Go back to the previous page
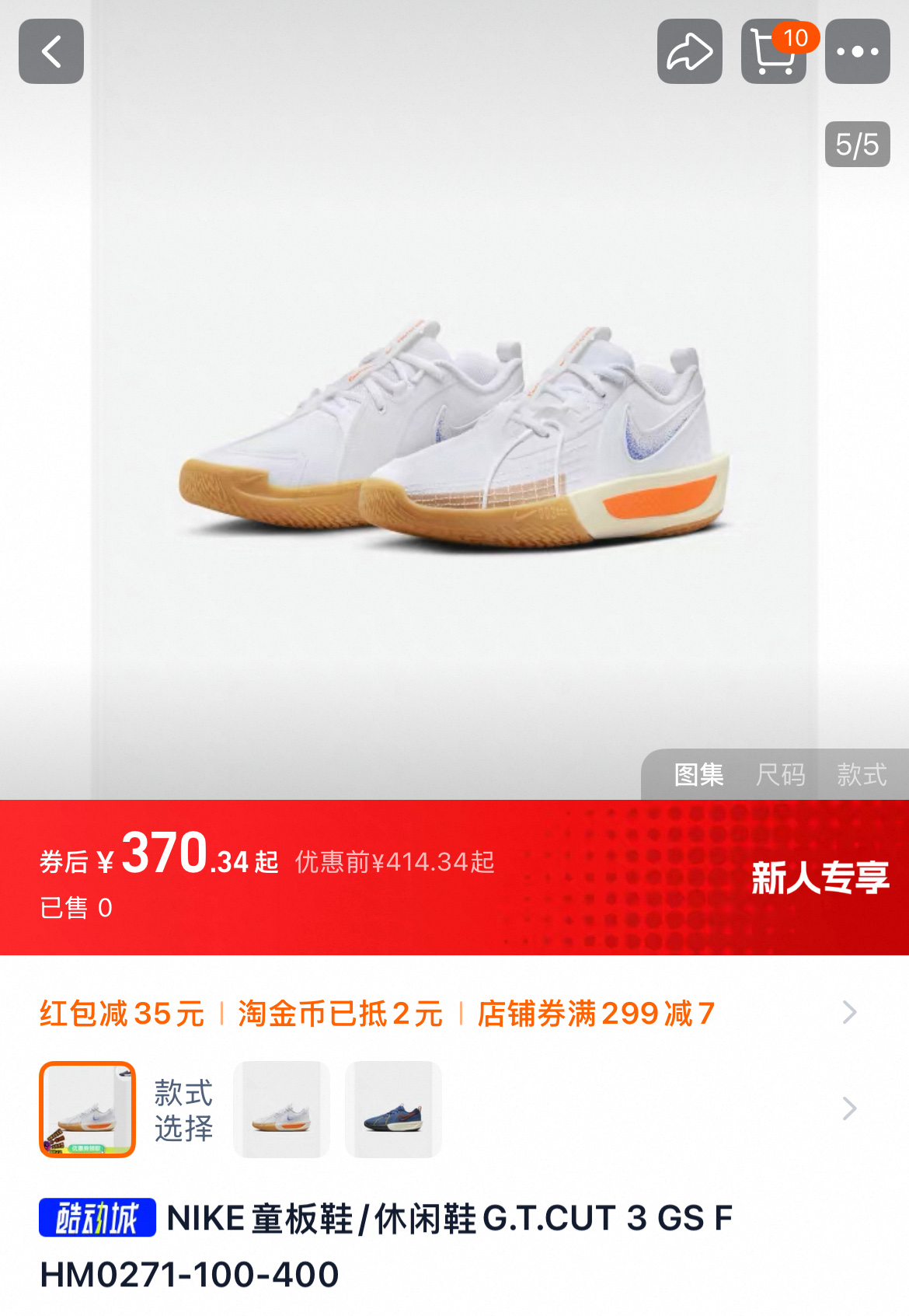This screenshot has width=909, height=1316. 51,51
